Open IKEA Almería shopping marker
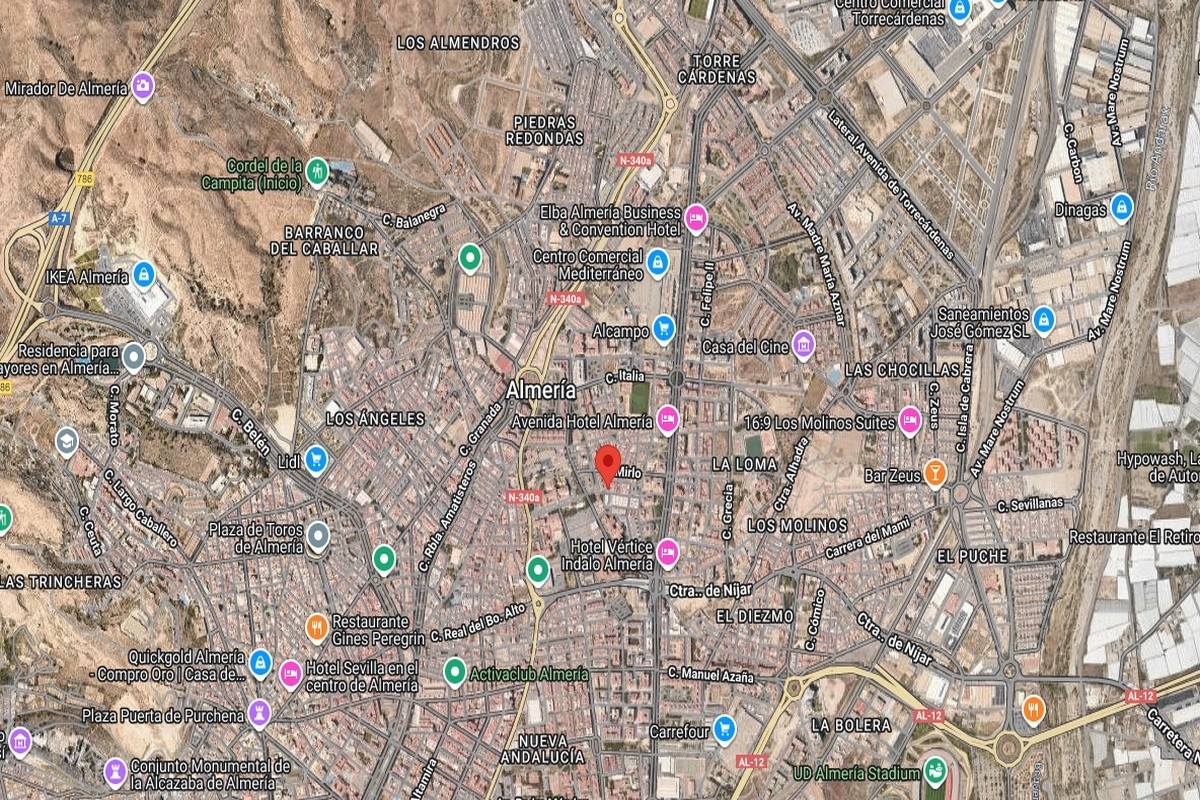The height and width of the screenshot is (800, 1200). 143,273
